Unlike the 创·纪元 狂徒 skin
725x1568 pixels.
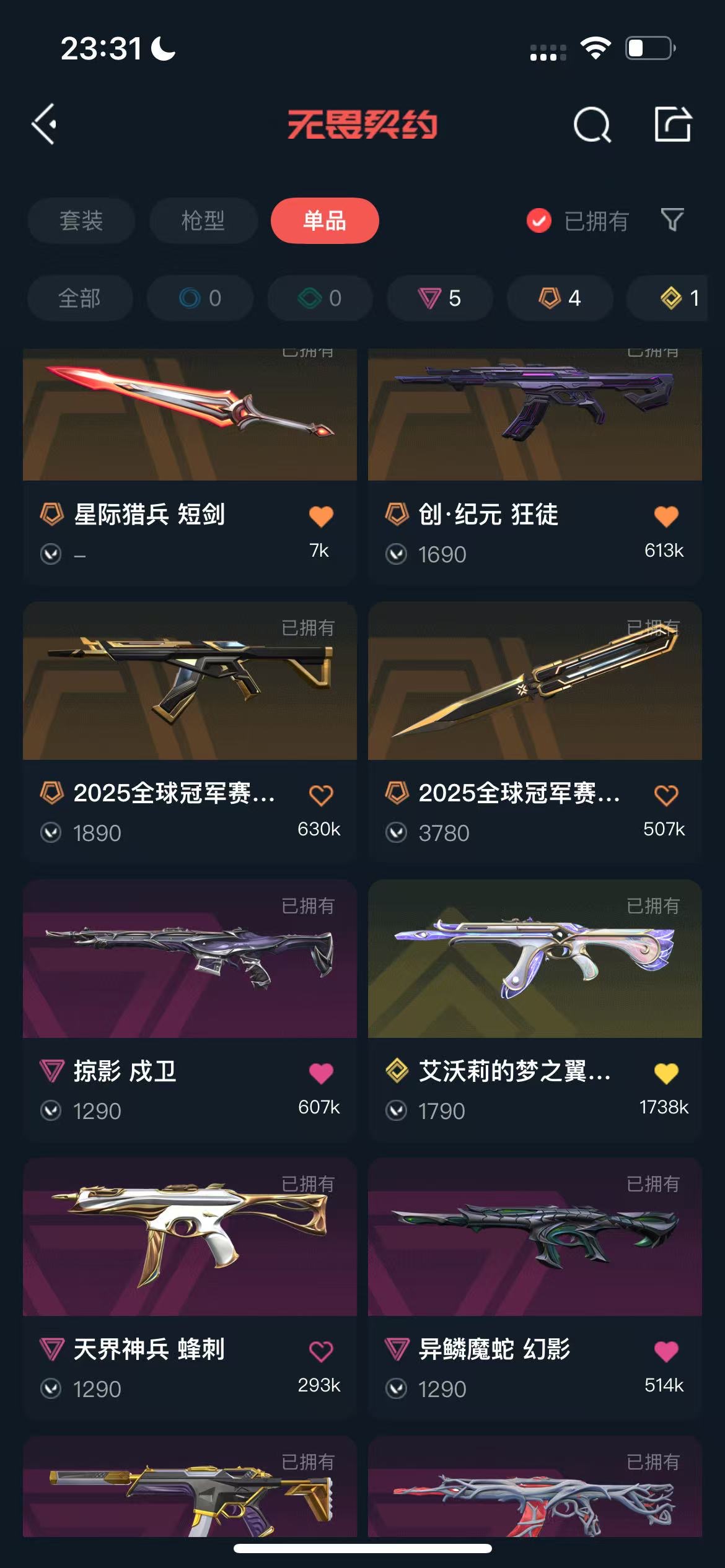(x=666, y=516)
